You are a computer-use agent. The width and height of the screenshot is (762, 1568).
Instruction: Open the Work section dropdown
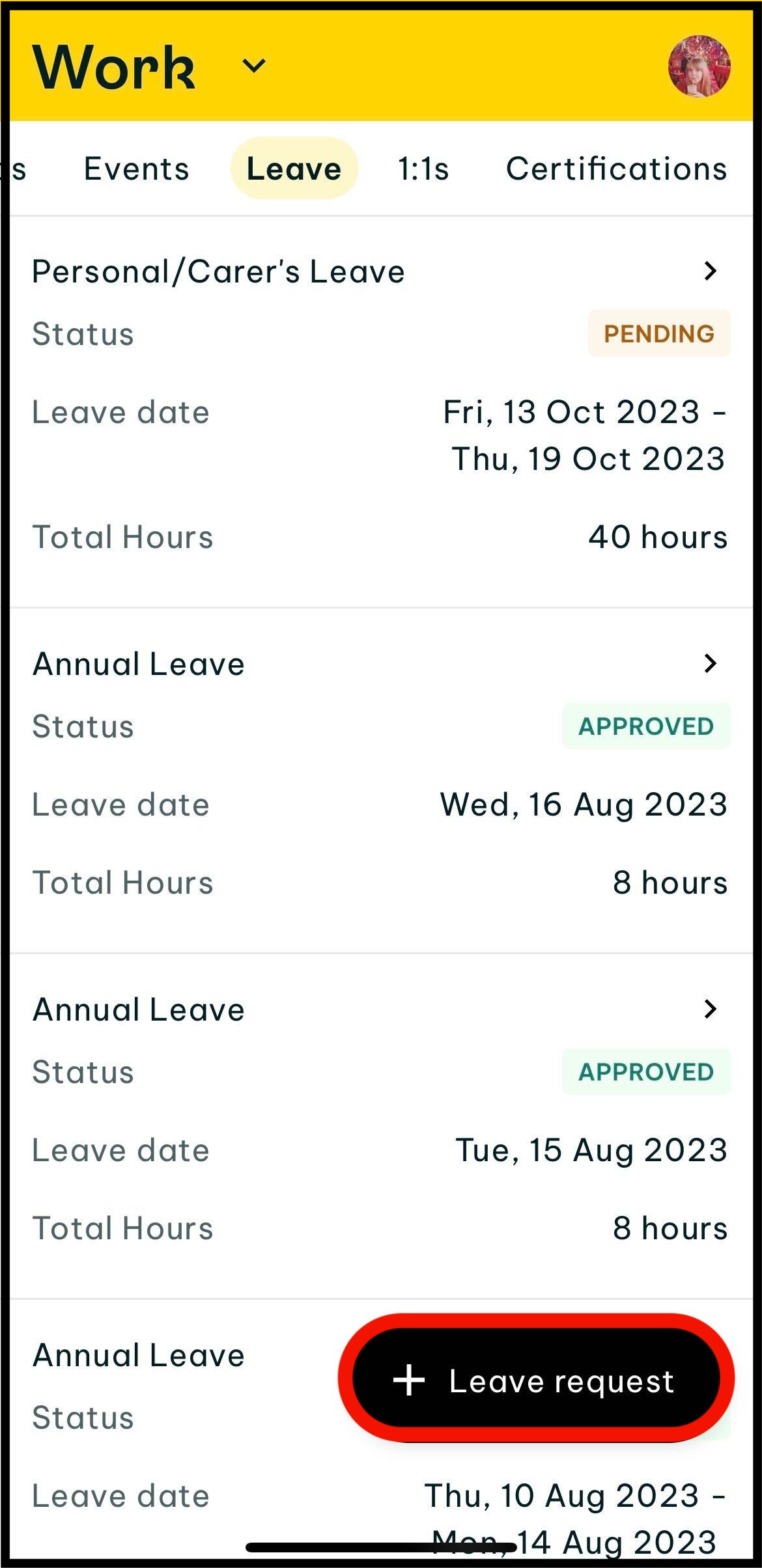coord(253,66)
